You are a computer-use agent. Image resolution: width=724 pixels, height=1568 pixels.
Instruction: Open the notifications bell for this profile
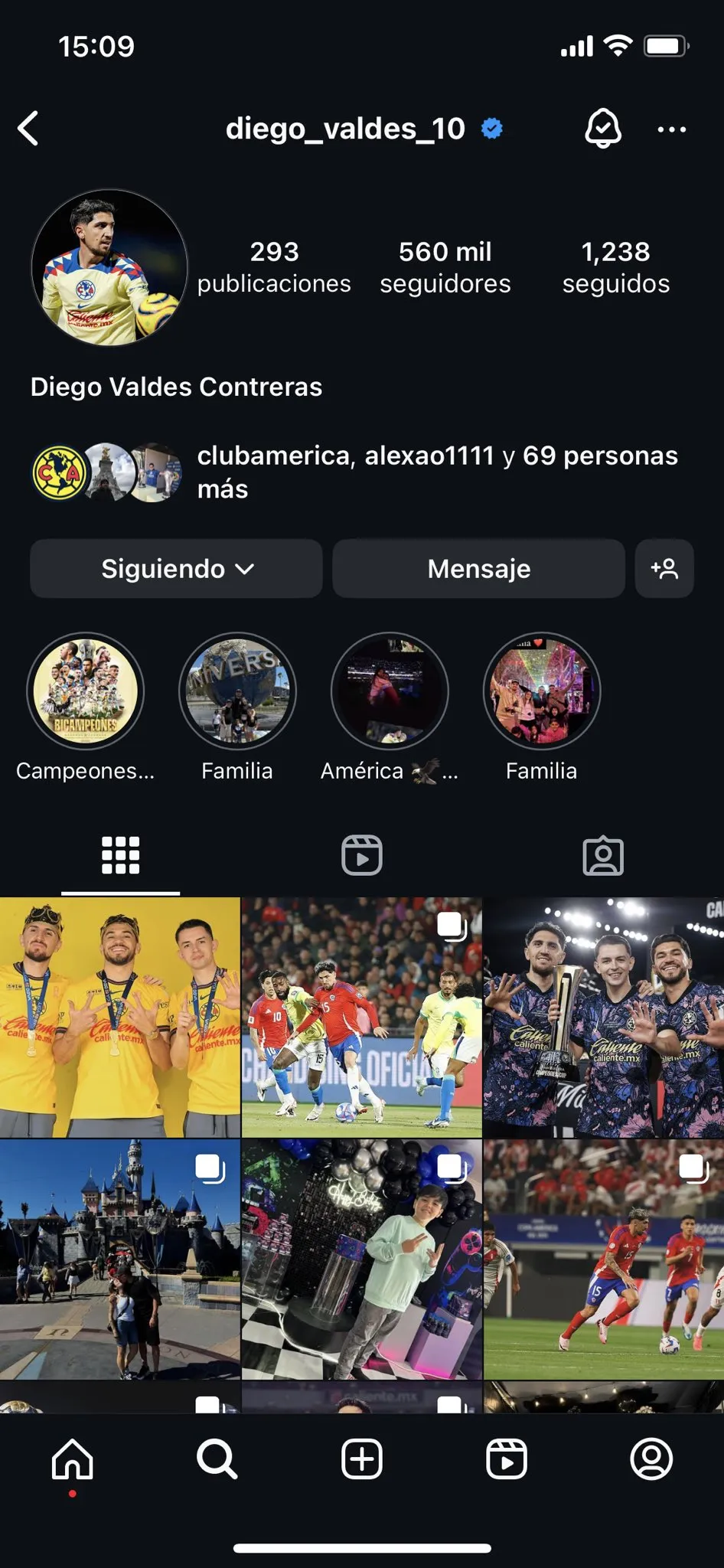click(603, 129)
